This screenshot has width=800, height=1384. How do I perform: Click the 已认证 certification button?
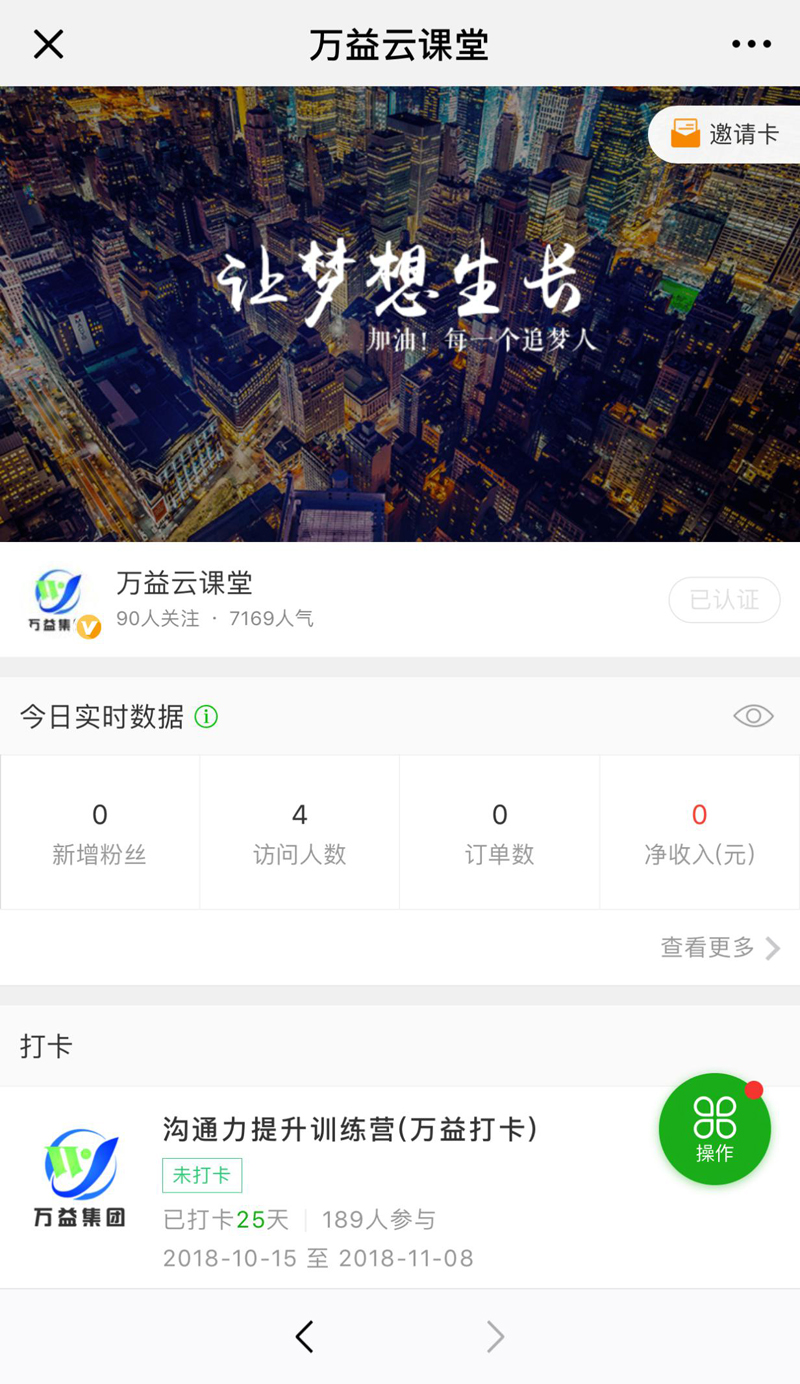pos(724,600)
